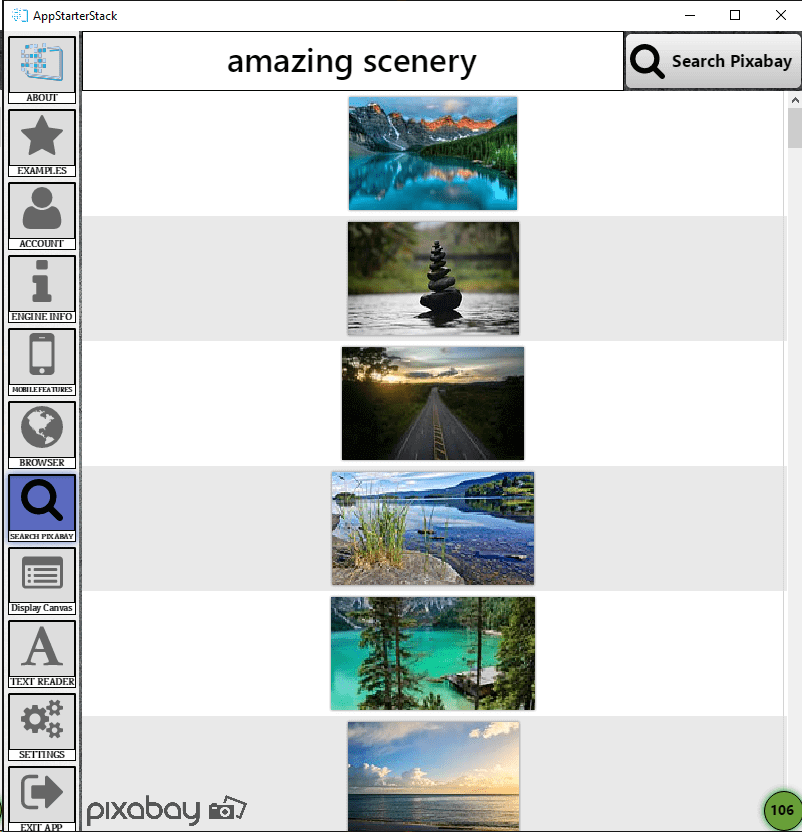Viewport: 802px width, 832px height.
Task: View the turquoise lake with pines photo
Action: click(433, 653)
